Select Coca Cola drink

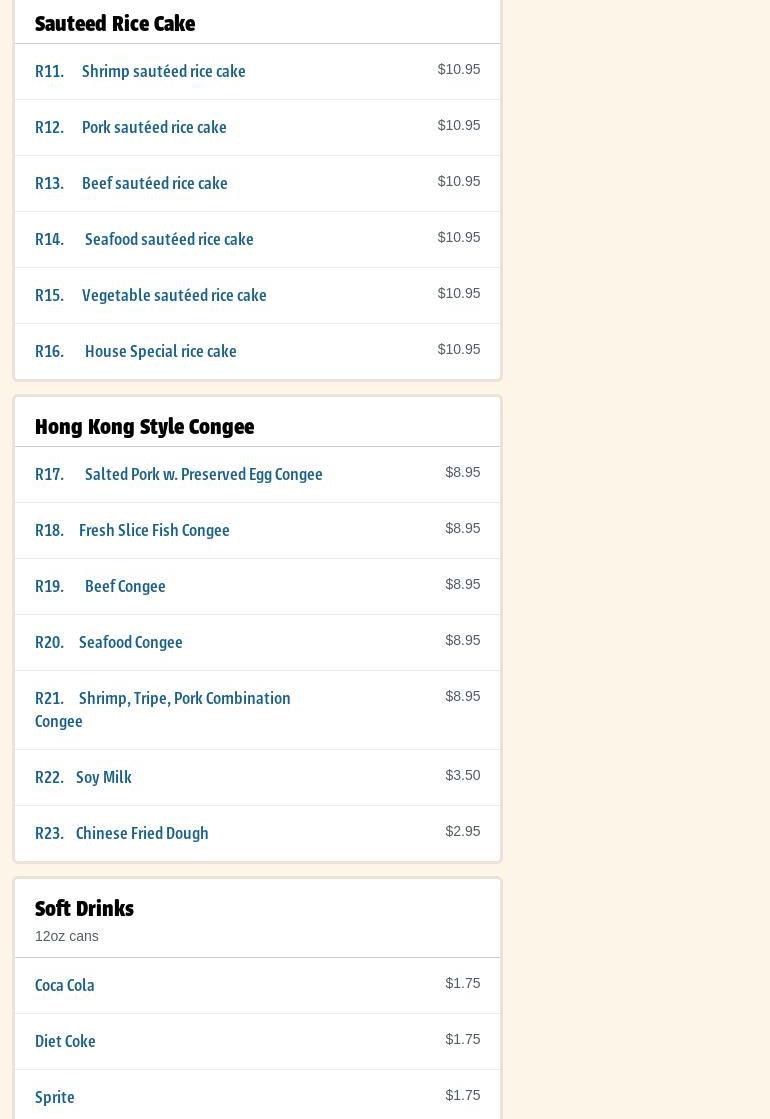click(x=65, y=985)
